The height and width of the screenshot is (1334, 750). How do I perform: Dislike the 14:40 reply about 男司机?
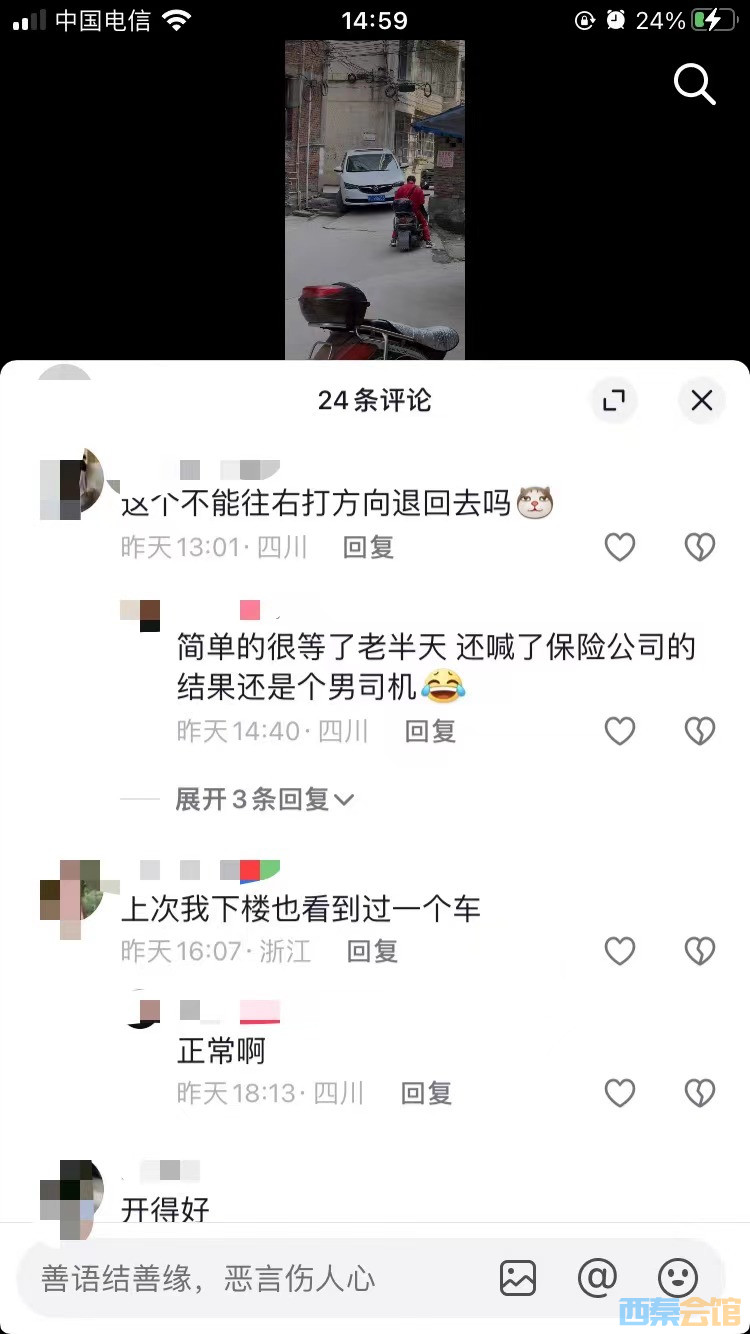[699, 732]
